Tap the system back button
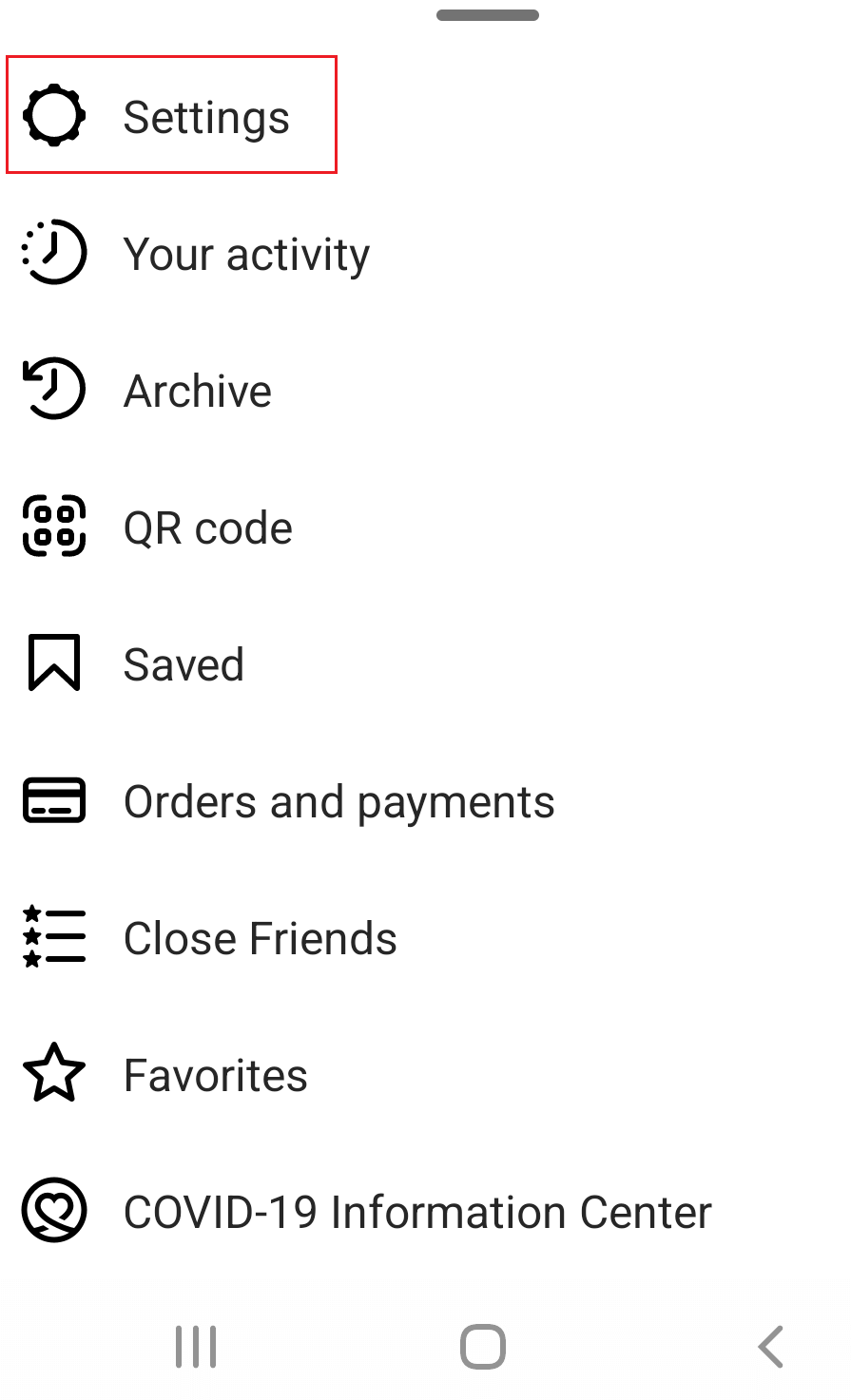This screenshot has height=1400, width=851. click(x=770, y=1347)
